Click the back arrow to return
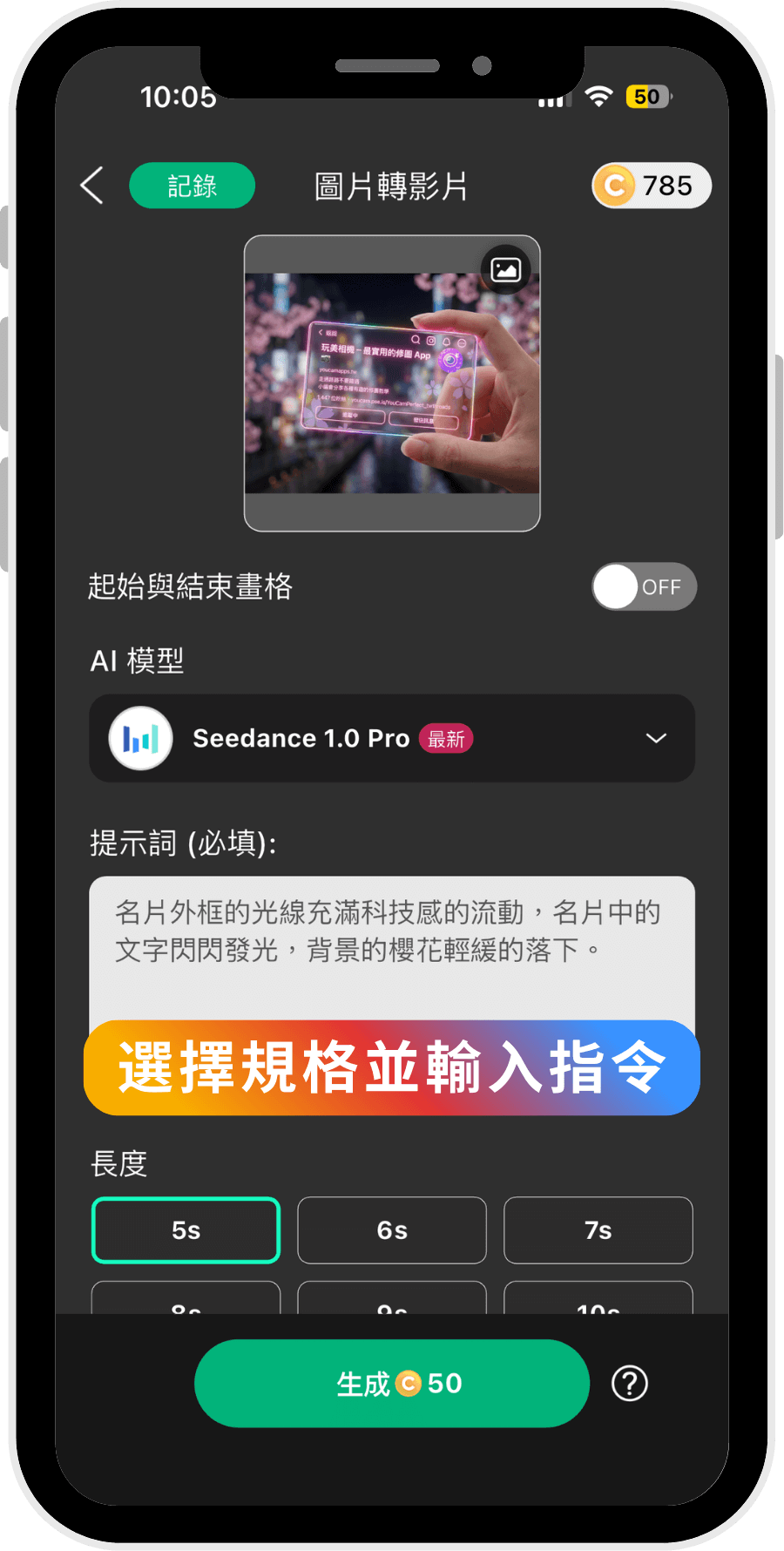The height and width of the screenshot is (1551, 784). point(91,186)
